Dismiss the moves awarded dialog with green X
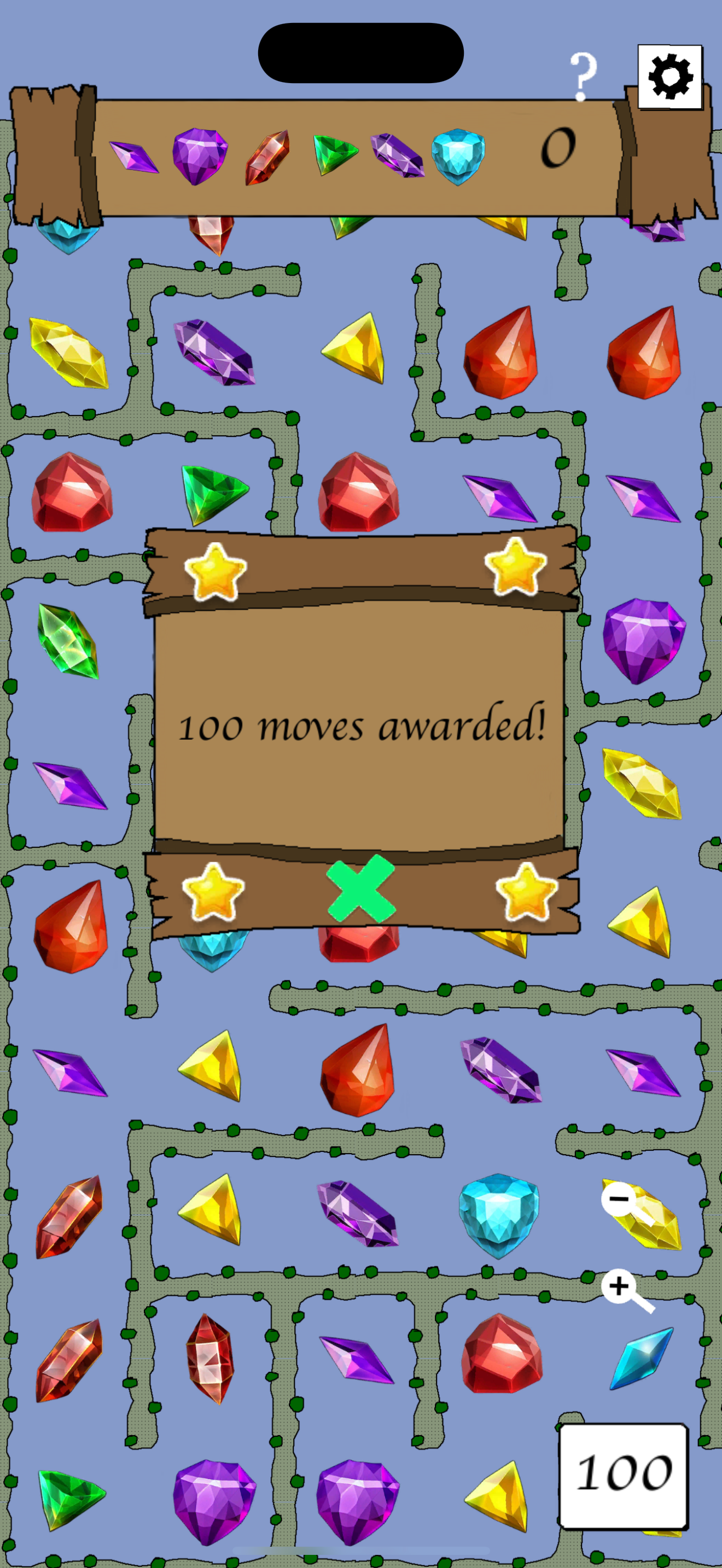Image resolution: width=722 pixels, height=1568 pixels. tap(361, 888)
